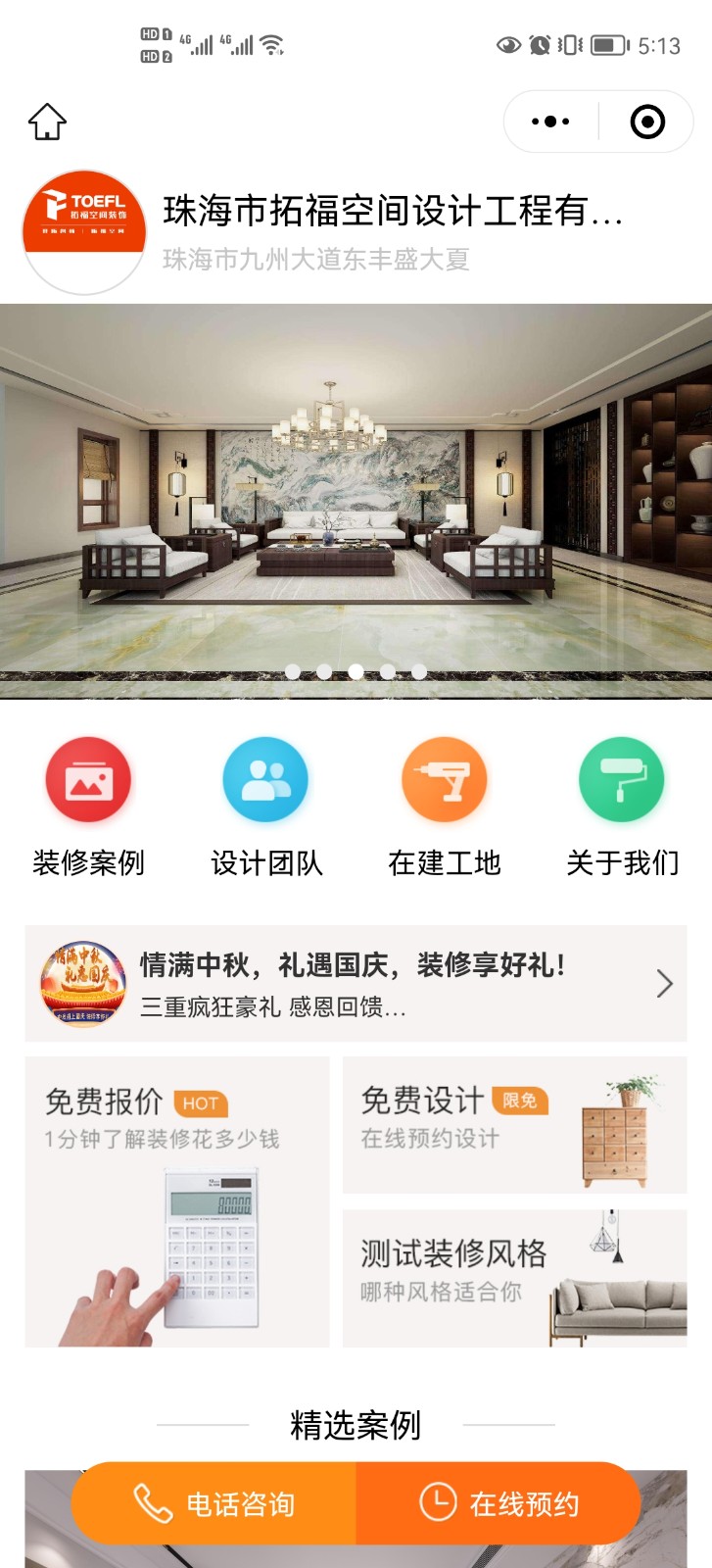Open the 免费设计 online booking card
Viewport: 712px width, 1568px height.
click(x=514, y=1124)
